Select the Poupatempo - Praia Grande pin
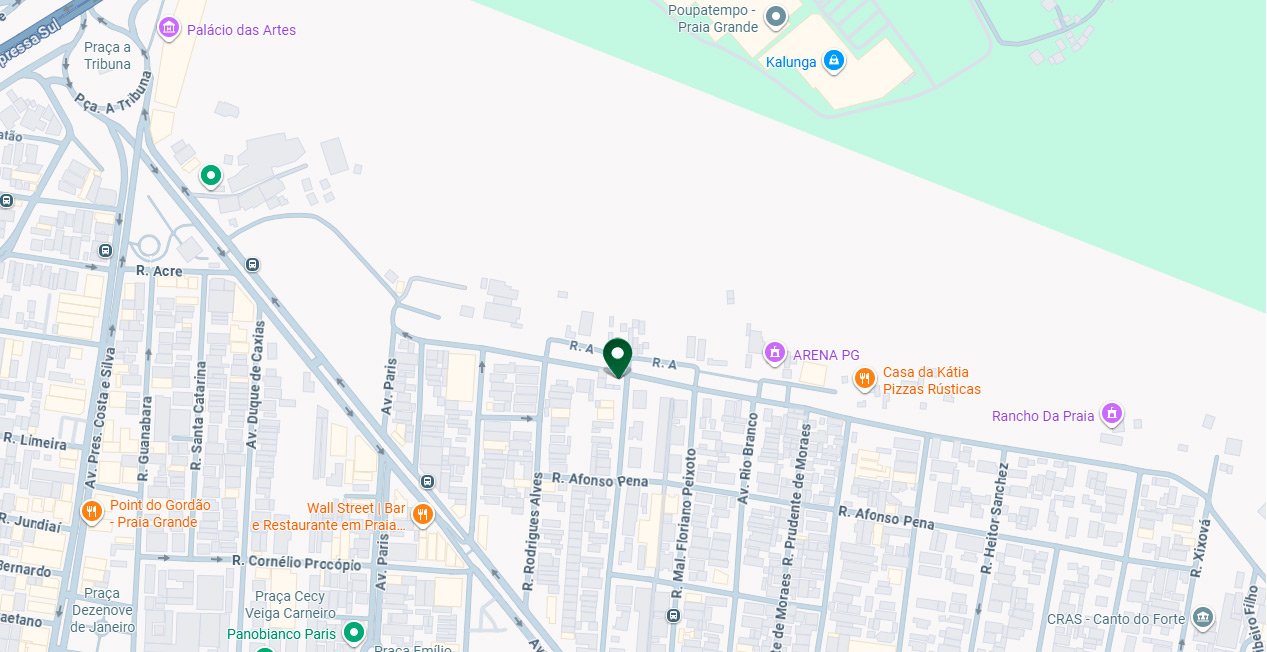This screenshot has height=652, width=1267. [776, 17]
